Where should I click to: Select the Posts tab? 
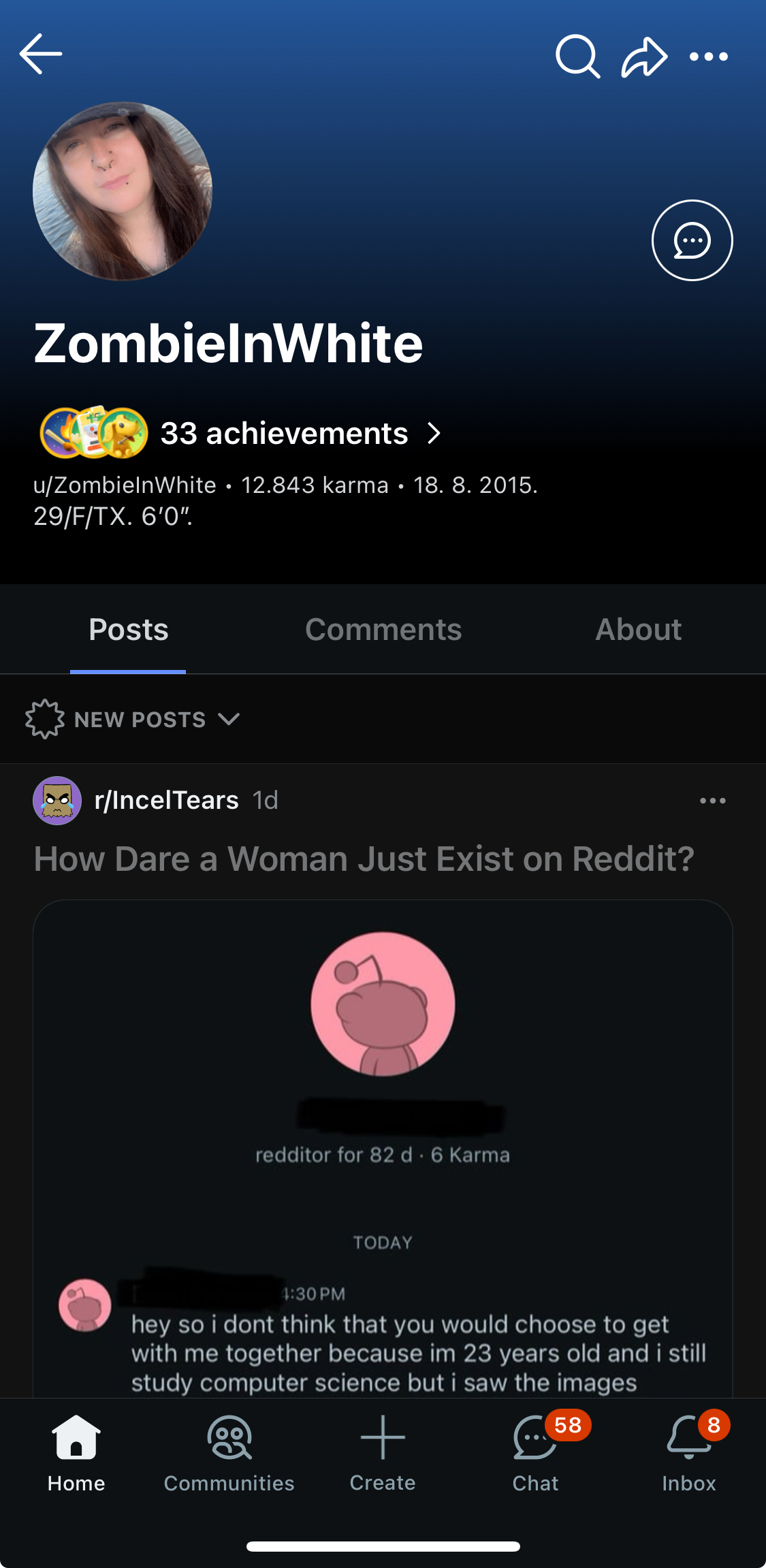point(128,630)
